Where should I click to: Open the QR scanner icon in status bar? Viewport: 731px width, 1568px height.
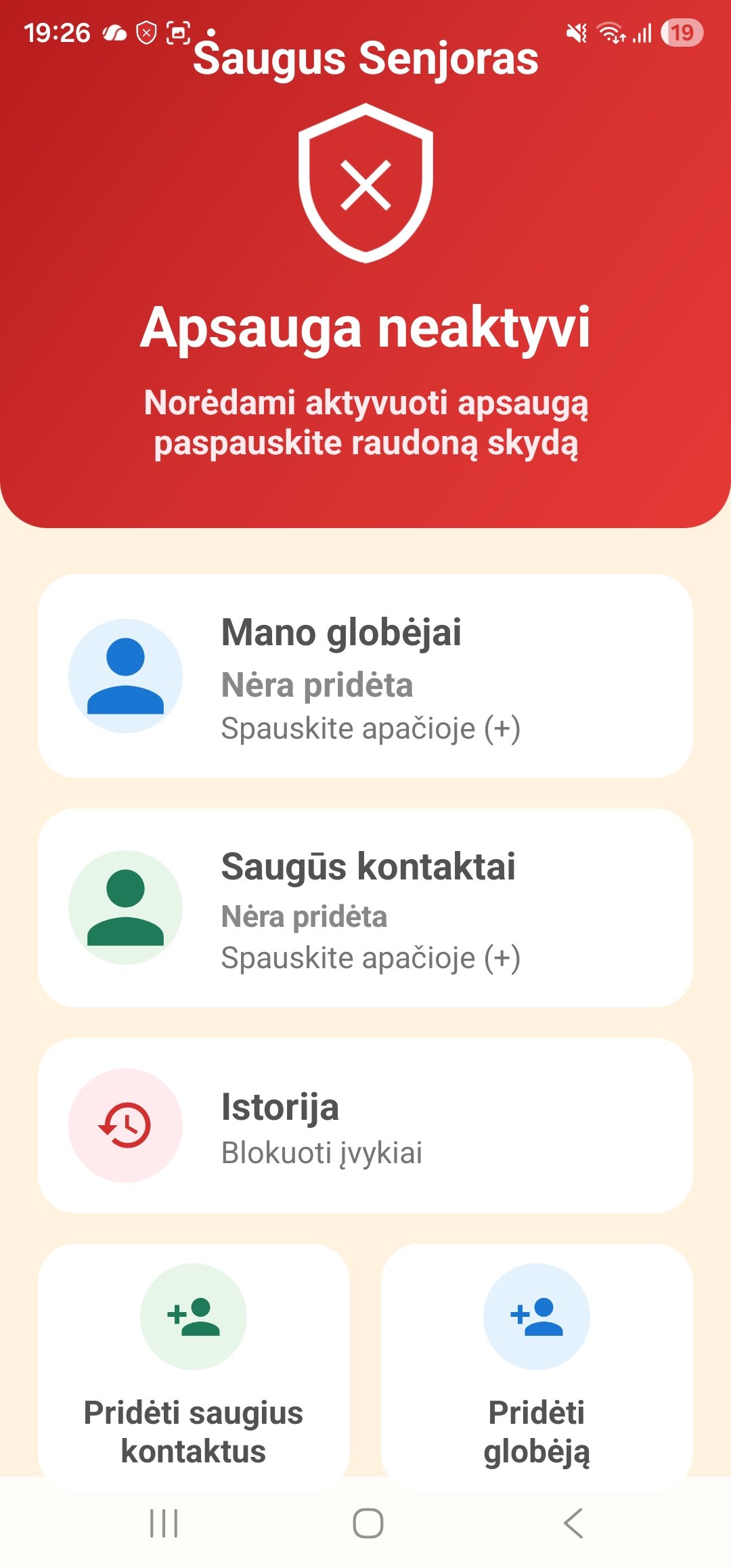click(x=177, y=30)
